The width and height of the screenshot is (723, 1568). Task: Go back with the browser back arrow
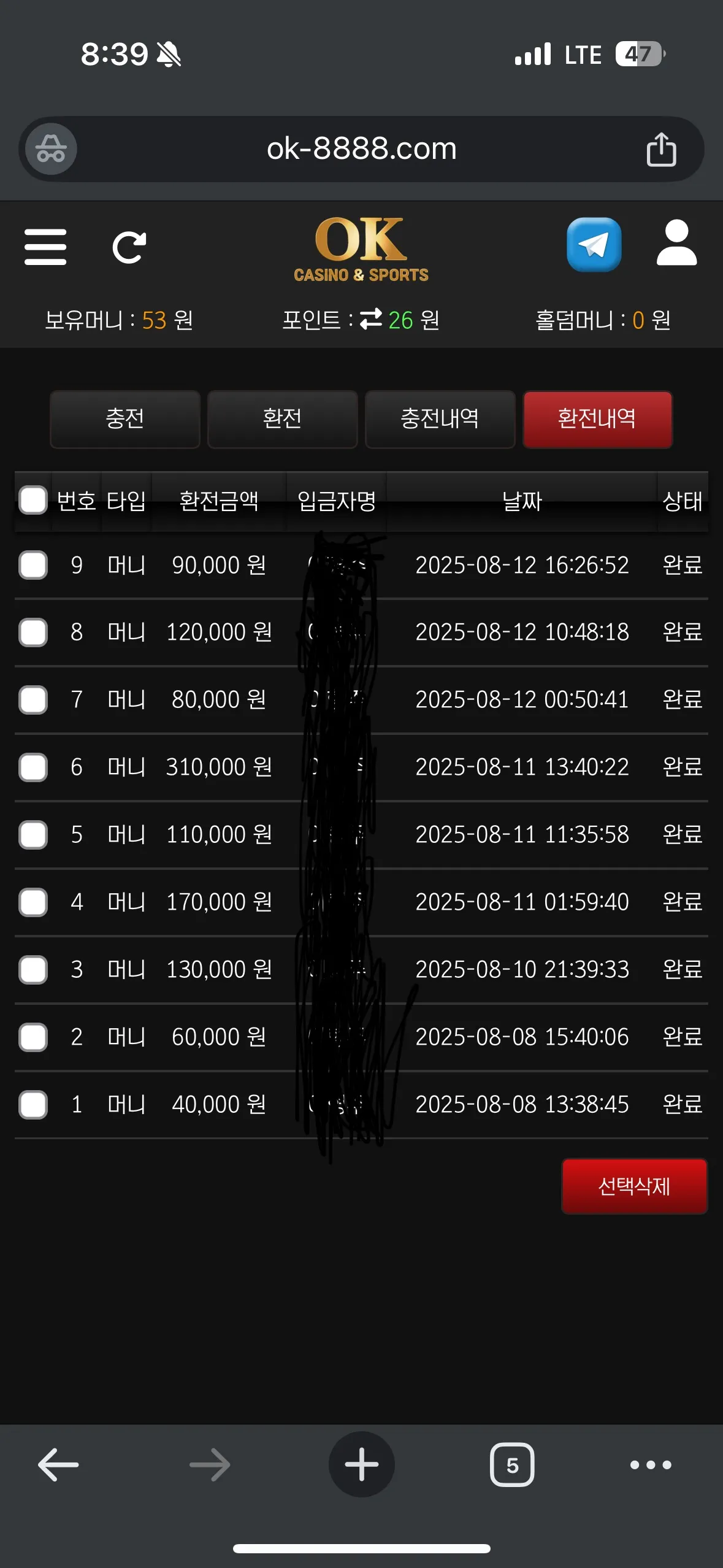tap(58, 1464)
